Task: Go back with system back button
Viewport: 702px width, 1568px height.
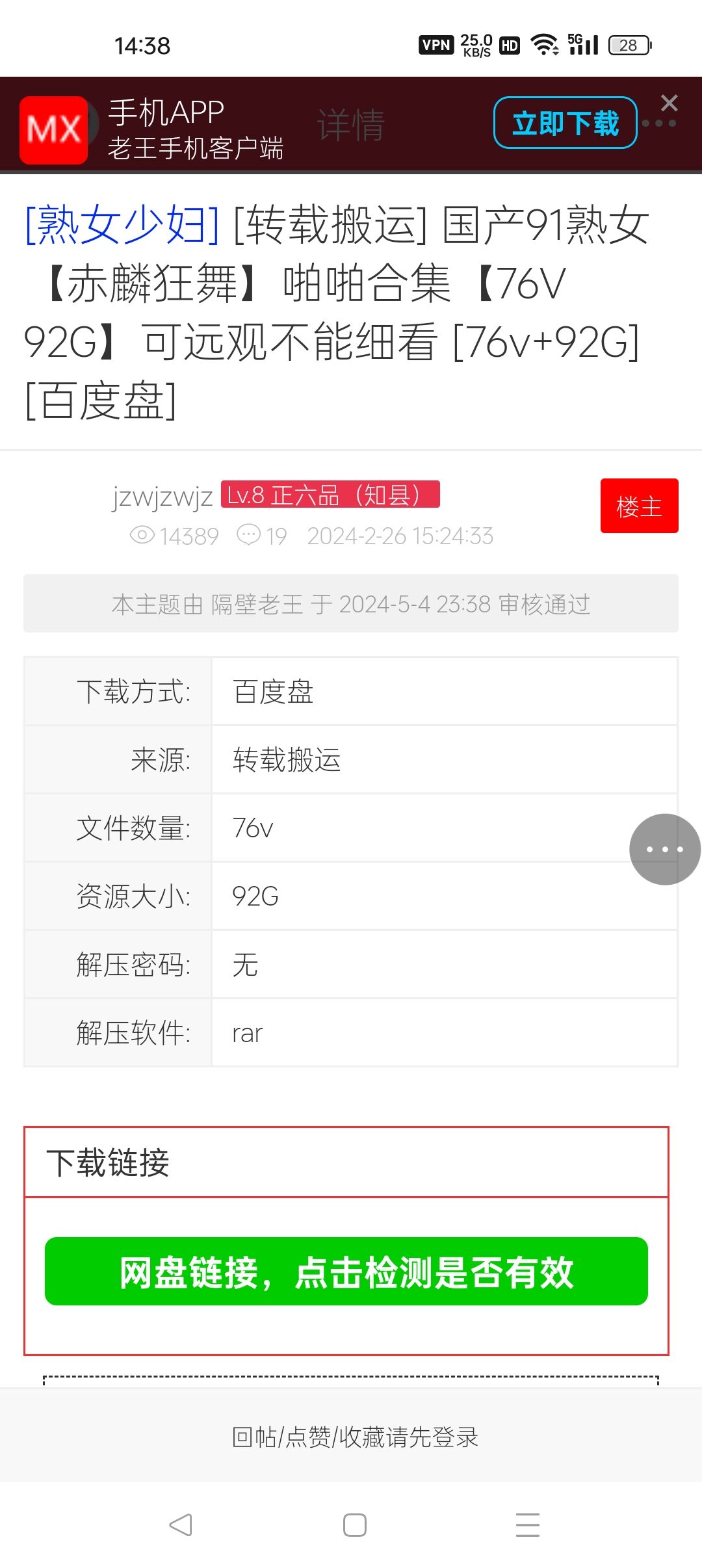Action: point(180,1525)
